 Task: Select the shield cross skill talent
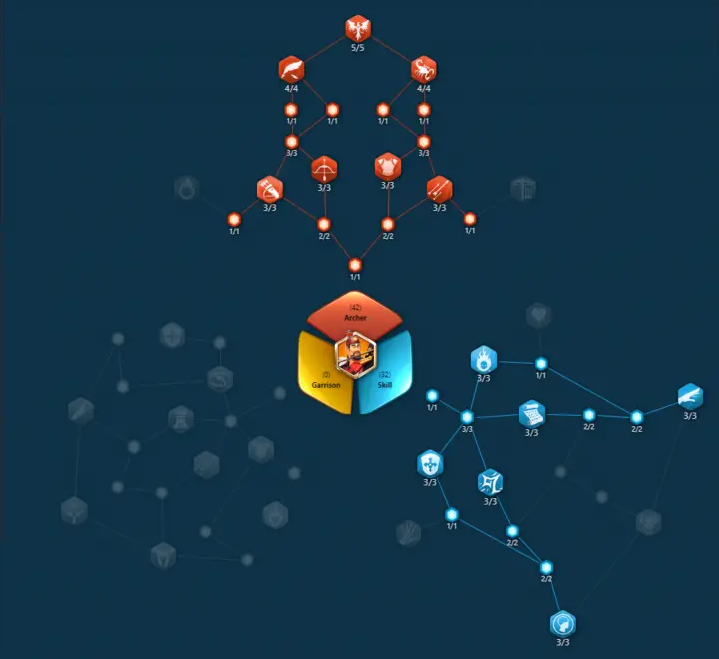pyautogui.click(x=430, y=463)
